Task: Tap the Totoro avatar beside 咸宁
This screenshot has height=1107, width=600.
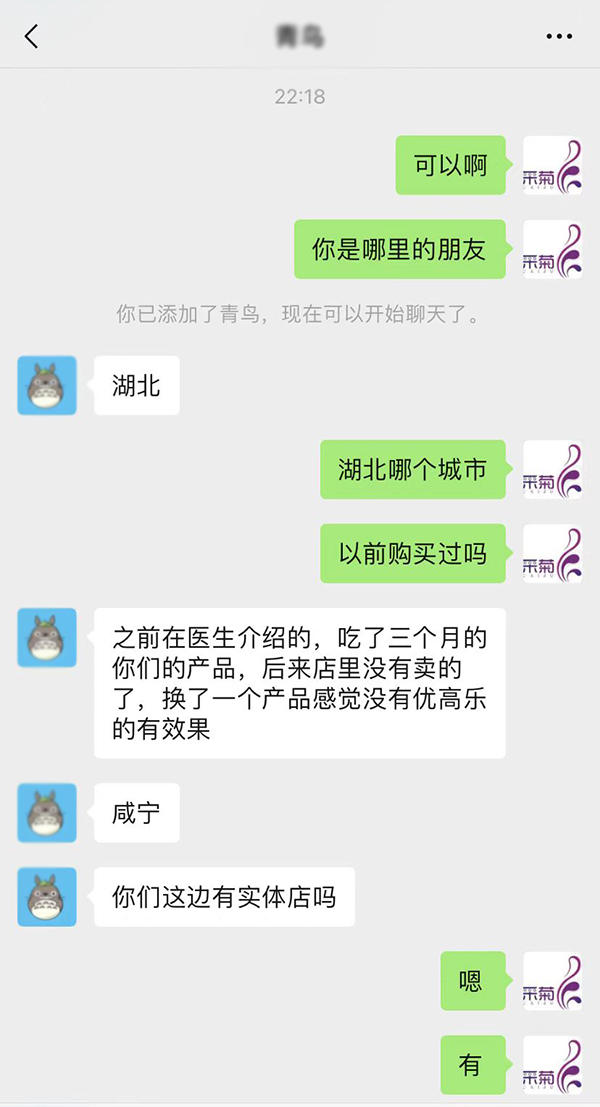Action: pyautogui.click(x=47, y=812)
